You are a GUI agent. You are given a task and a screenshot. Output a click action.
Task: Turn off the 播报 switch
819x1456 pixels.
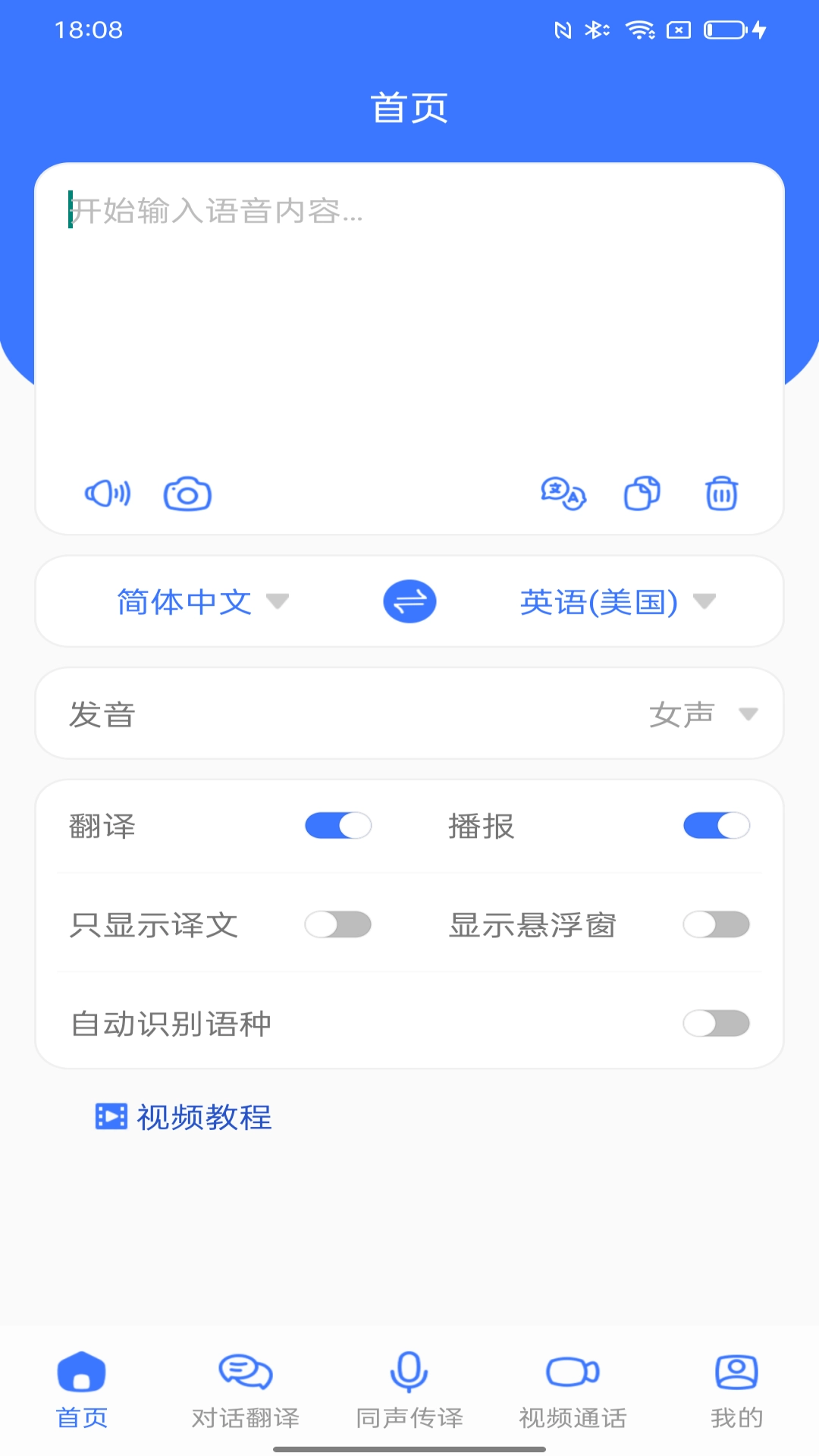pos(717,826)
